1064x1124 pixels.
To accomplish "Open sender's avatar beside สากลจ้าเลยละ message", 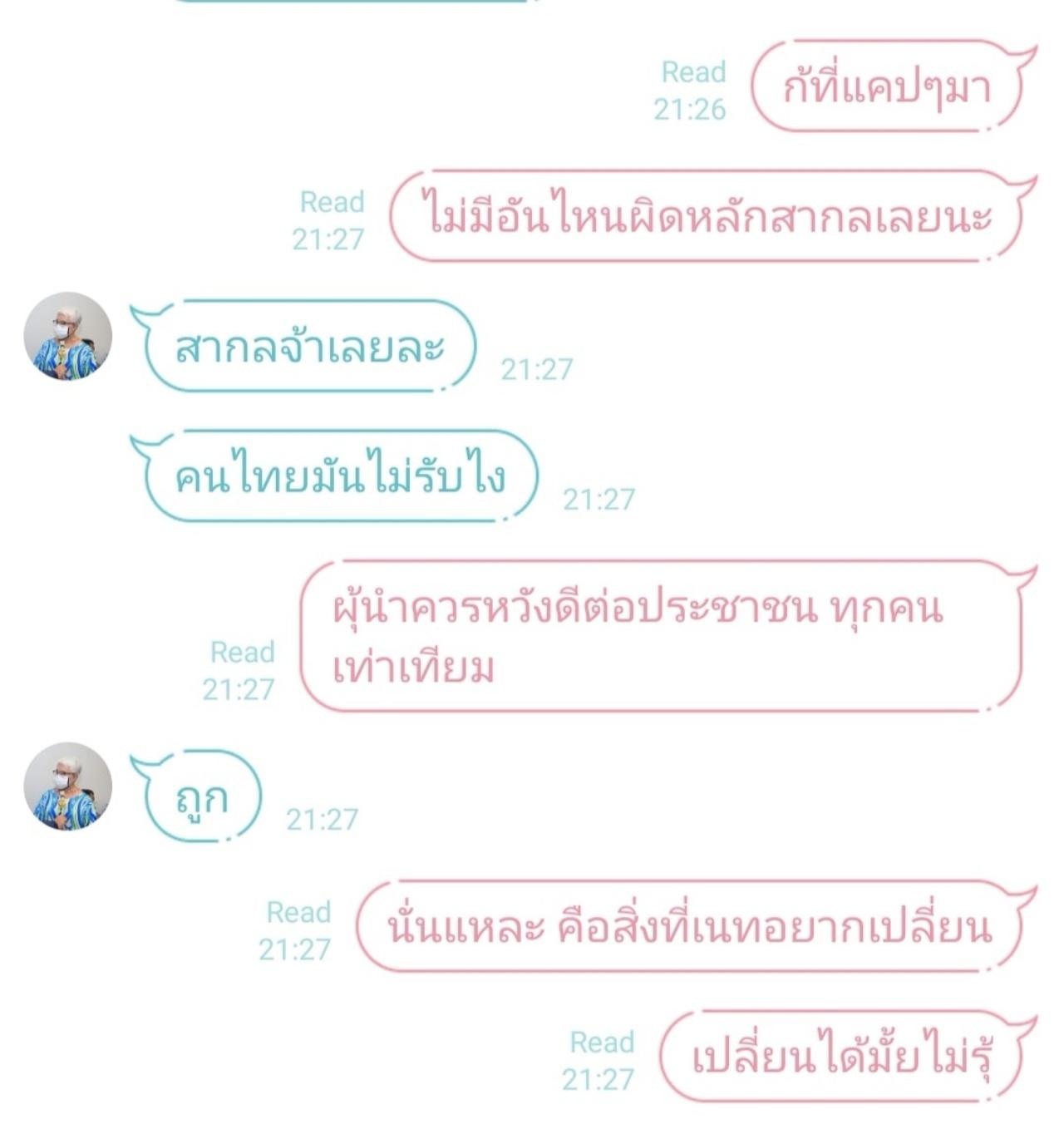I will tap(67, 336).
